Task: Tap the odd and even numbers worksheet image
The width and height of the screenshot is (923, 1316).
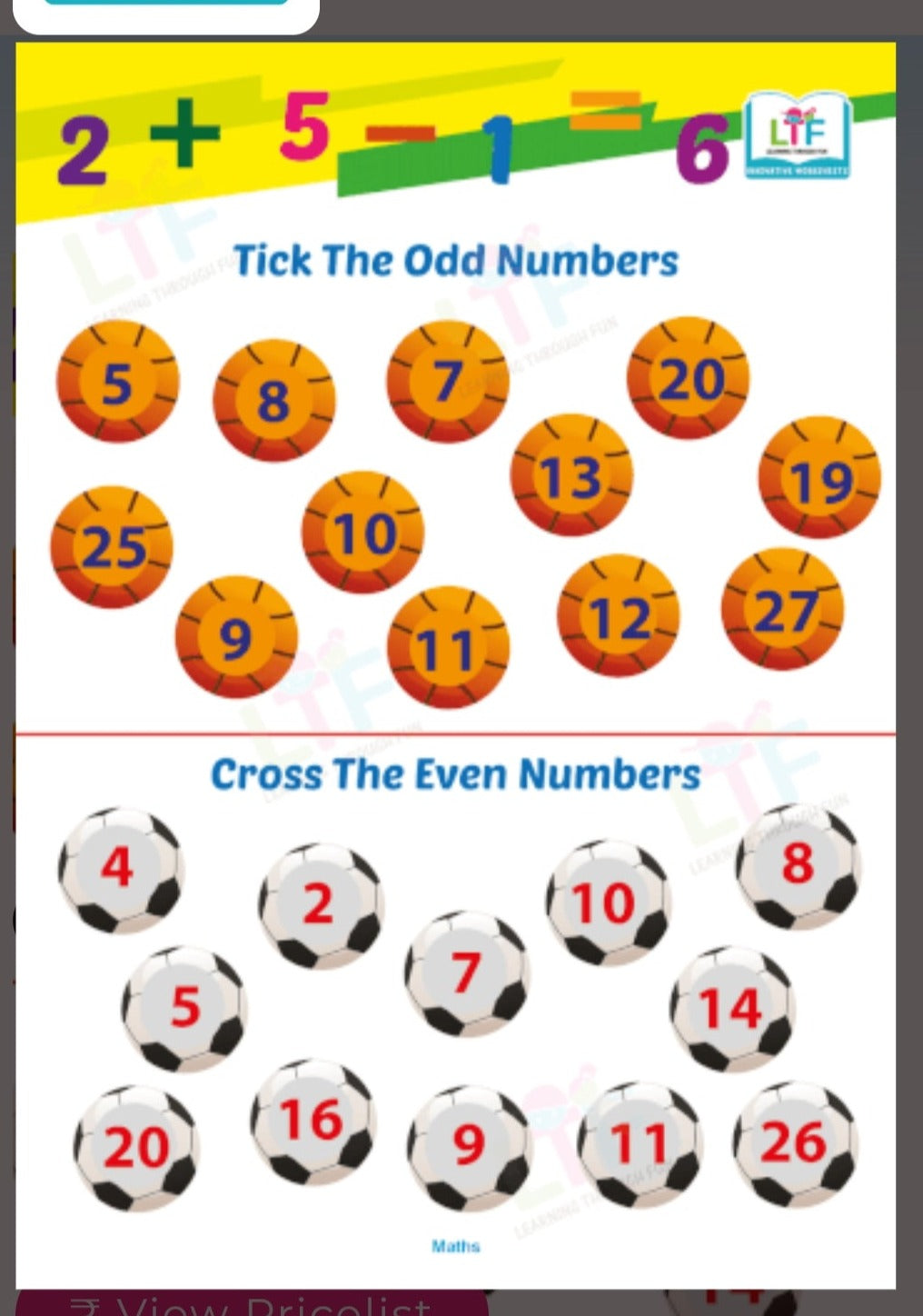Action: click(x=455, y=663)
